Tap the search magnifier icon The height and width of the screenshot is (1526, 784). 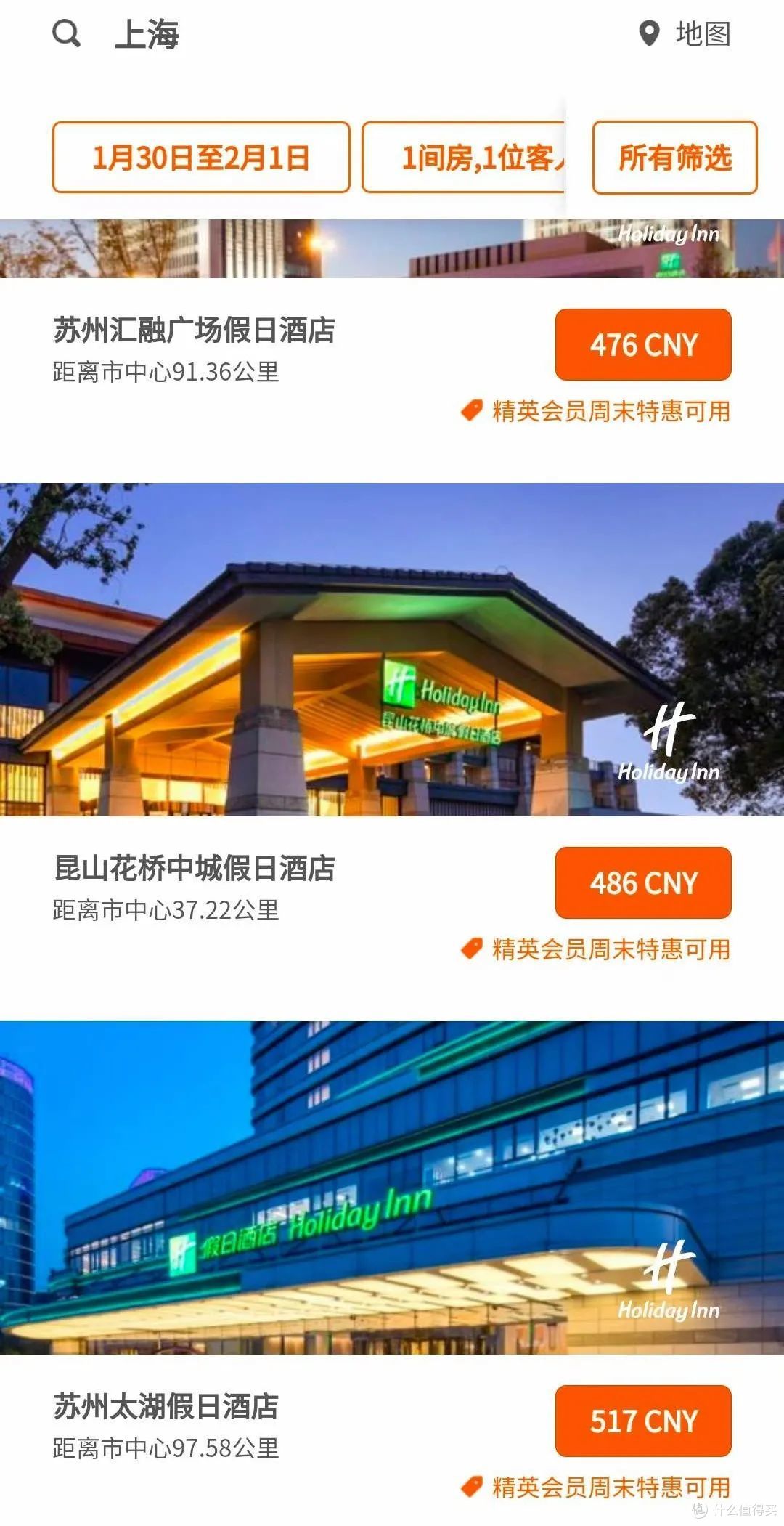coord(66,33)
